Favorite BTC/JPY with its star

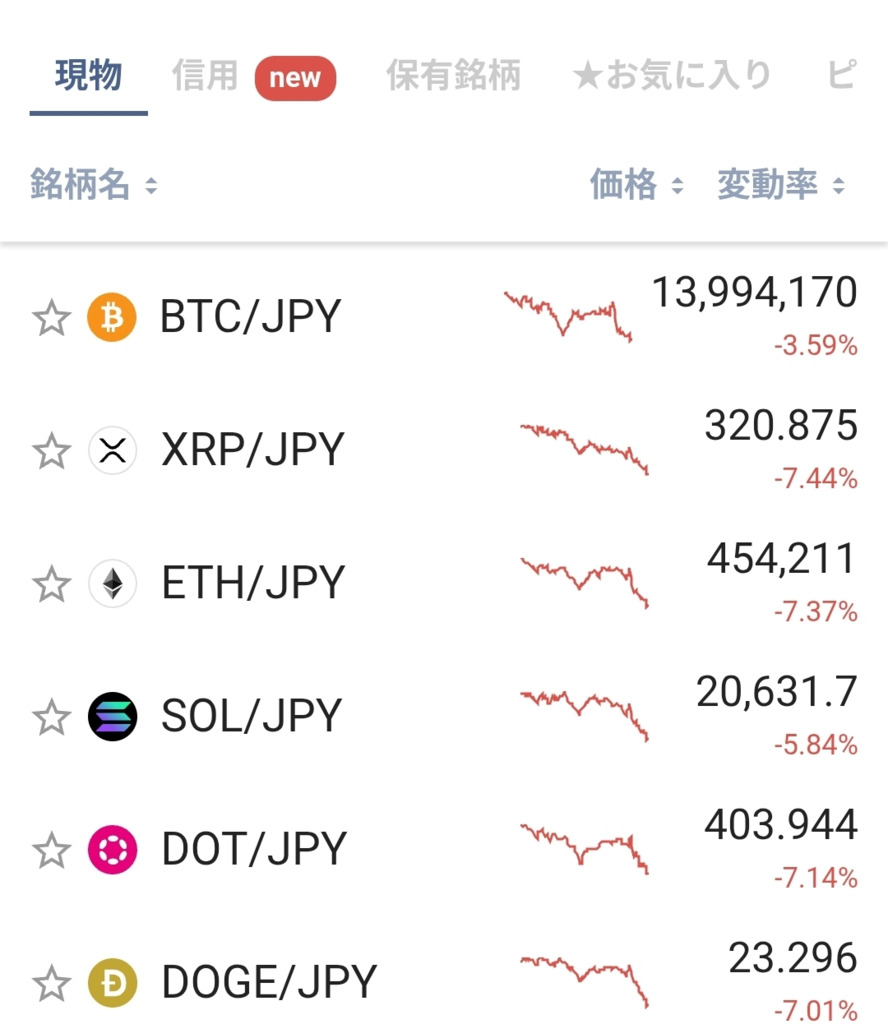tap(51, 319)
